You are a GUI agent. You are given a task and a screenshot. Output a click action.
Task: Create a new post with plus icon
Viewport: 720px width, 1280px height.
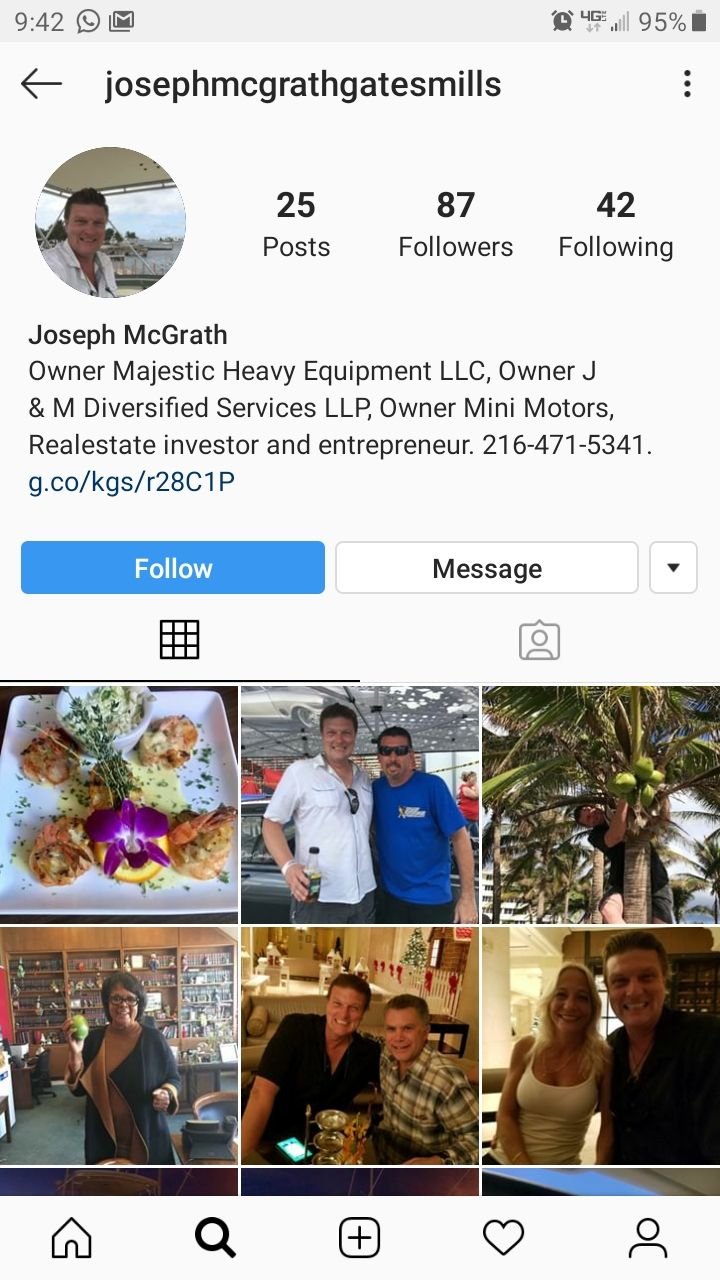[x=359, y=1238]
